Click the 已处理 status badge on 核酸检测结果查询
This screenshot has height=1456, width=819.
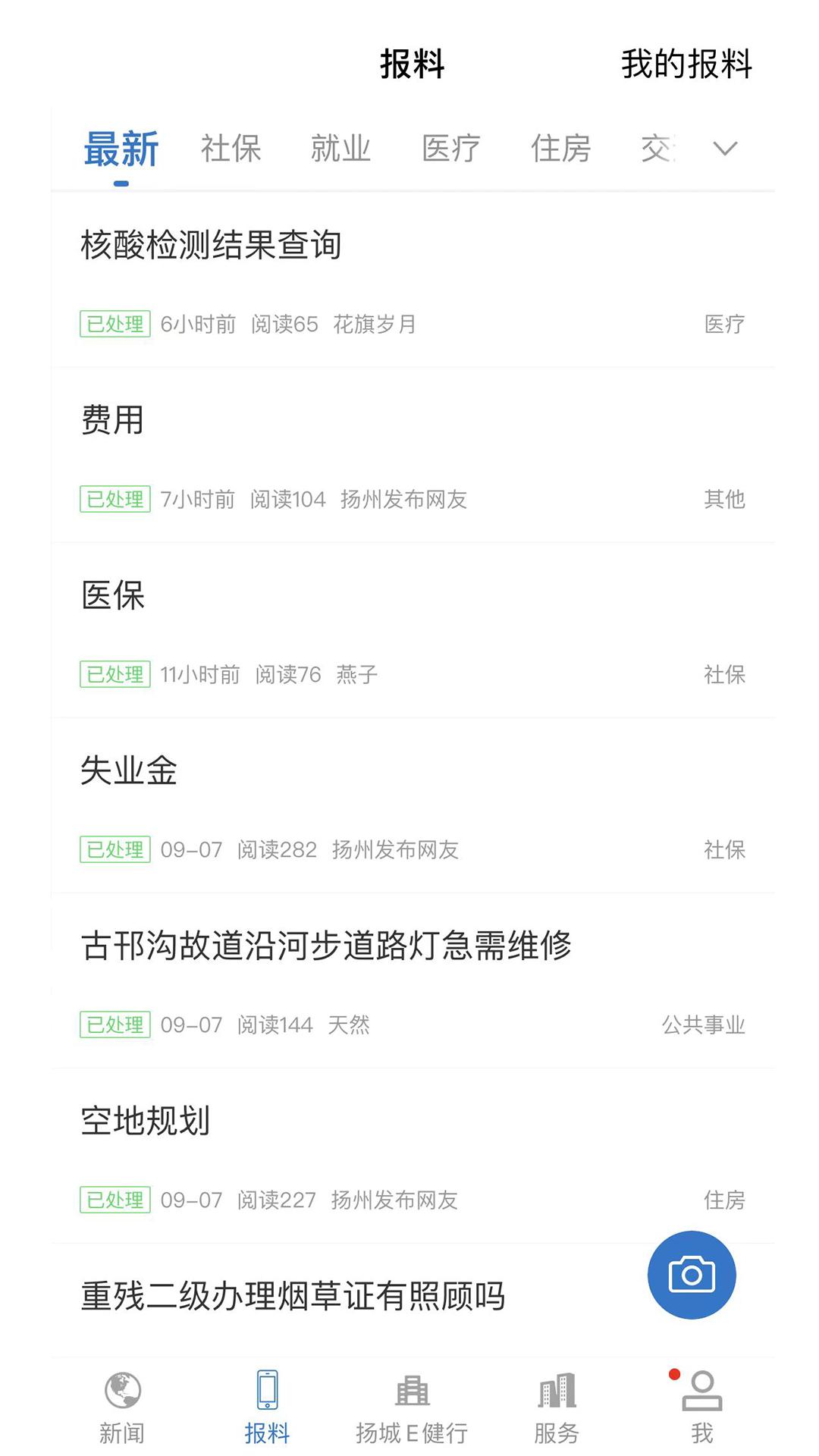(115, 324)
